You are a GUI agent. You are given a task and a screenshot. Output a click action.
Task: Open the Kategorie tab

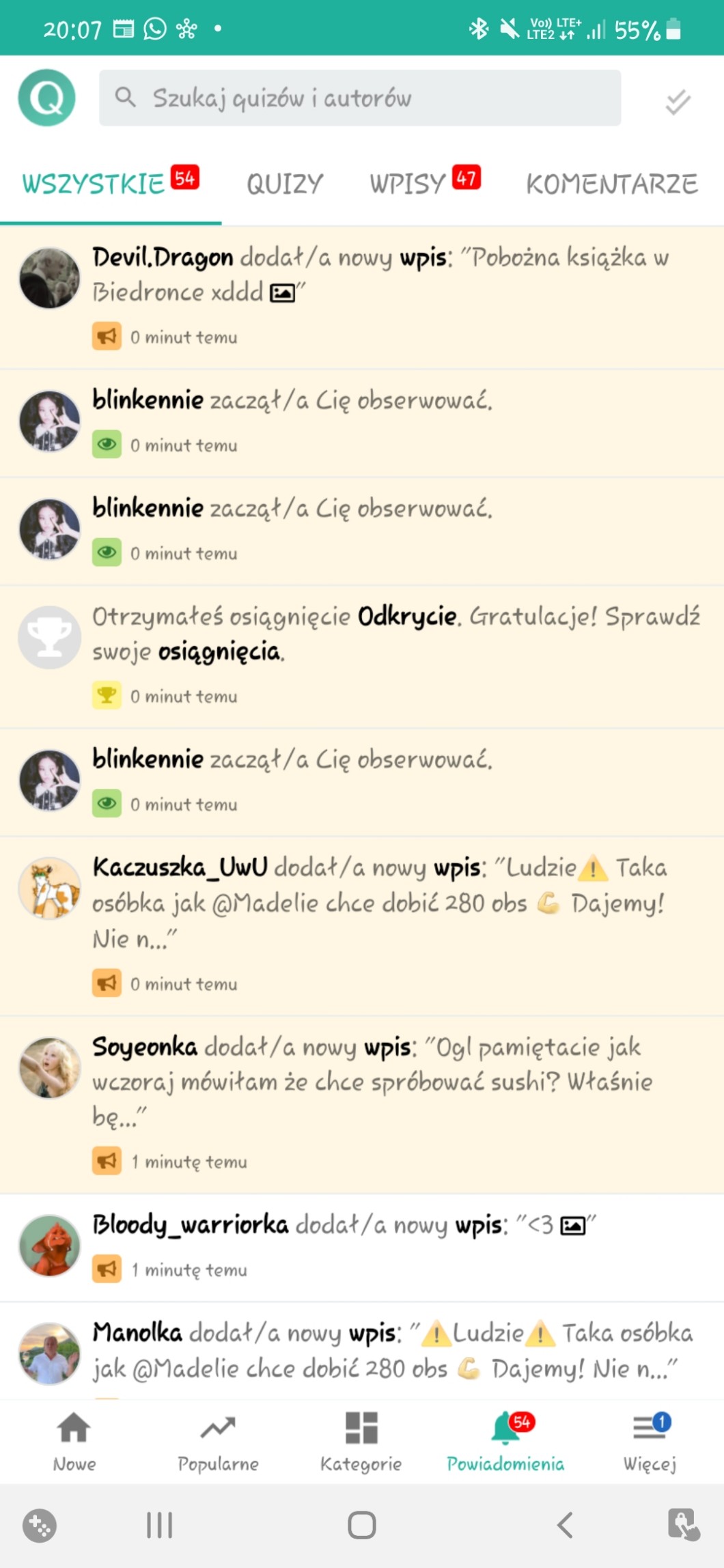coord(361,1441)
